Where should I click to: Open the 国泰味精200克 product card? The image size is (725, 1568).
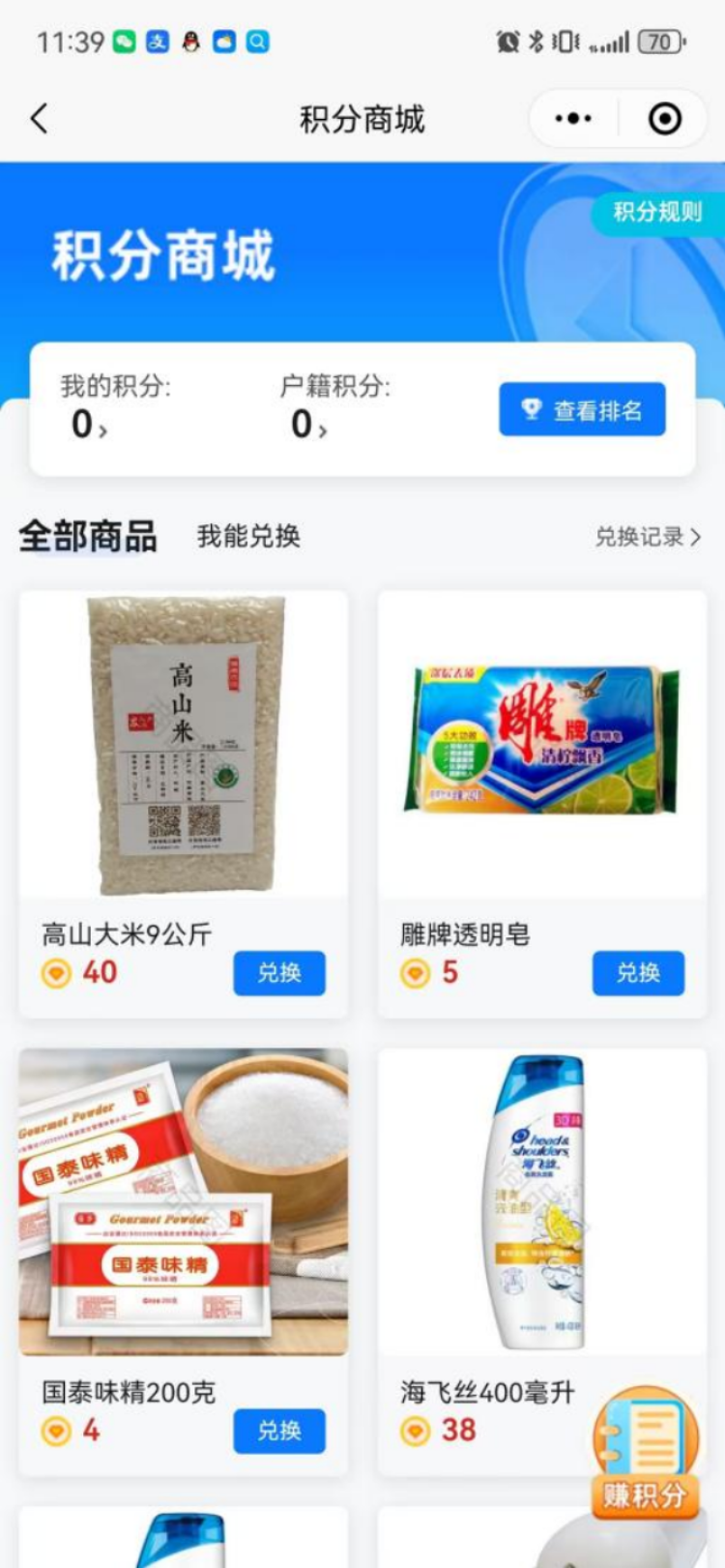point(184,1261)
